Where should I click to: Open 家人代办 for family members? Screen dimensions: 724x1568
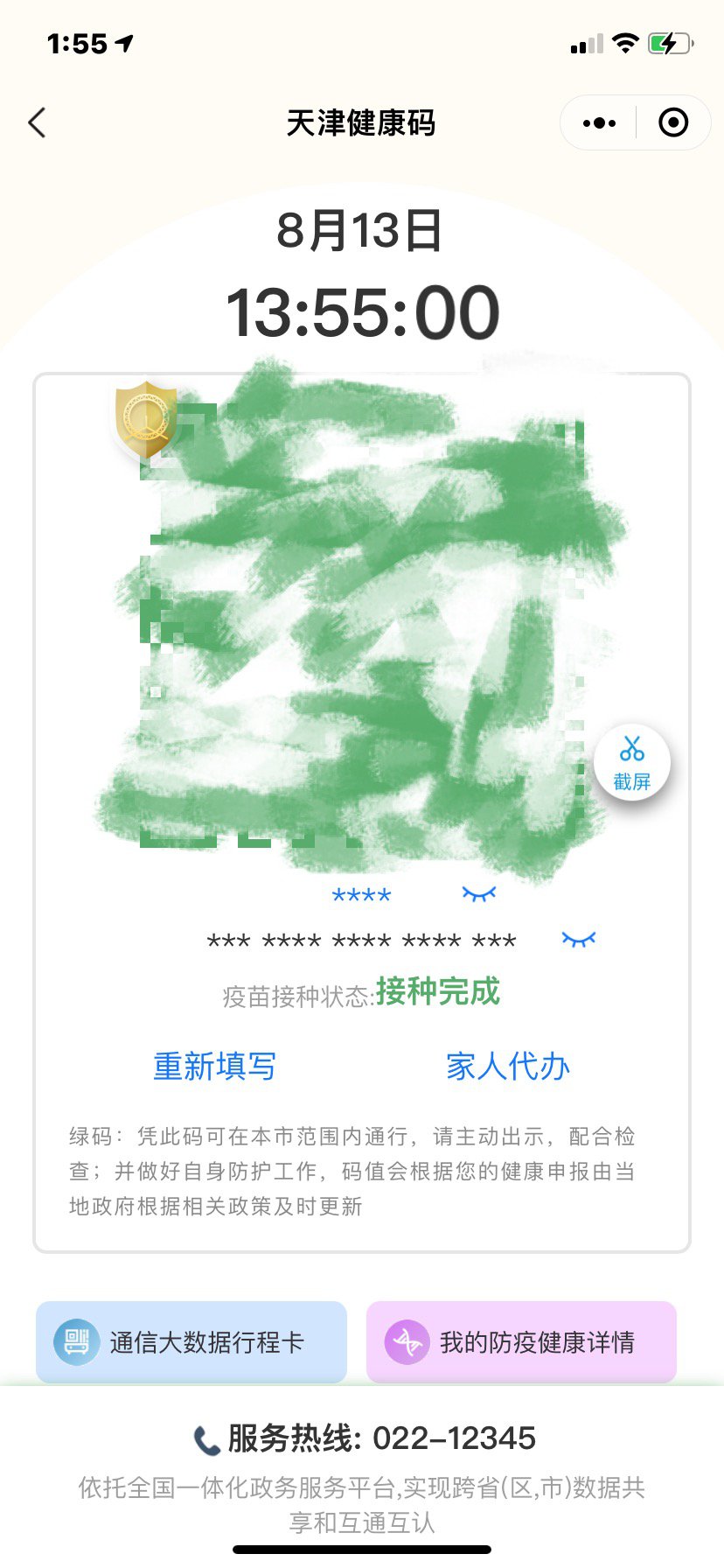(x=507, y=1067)
